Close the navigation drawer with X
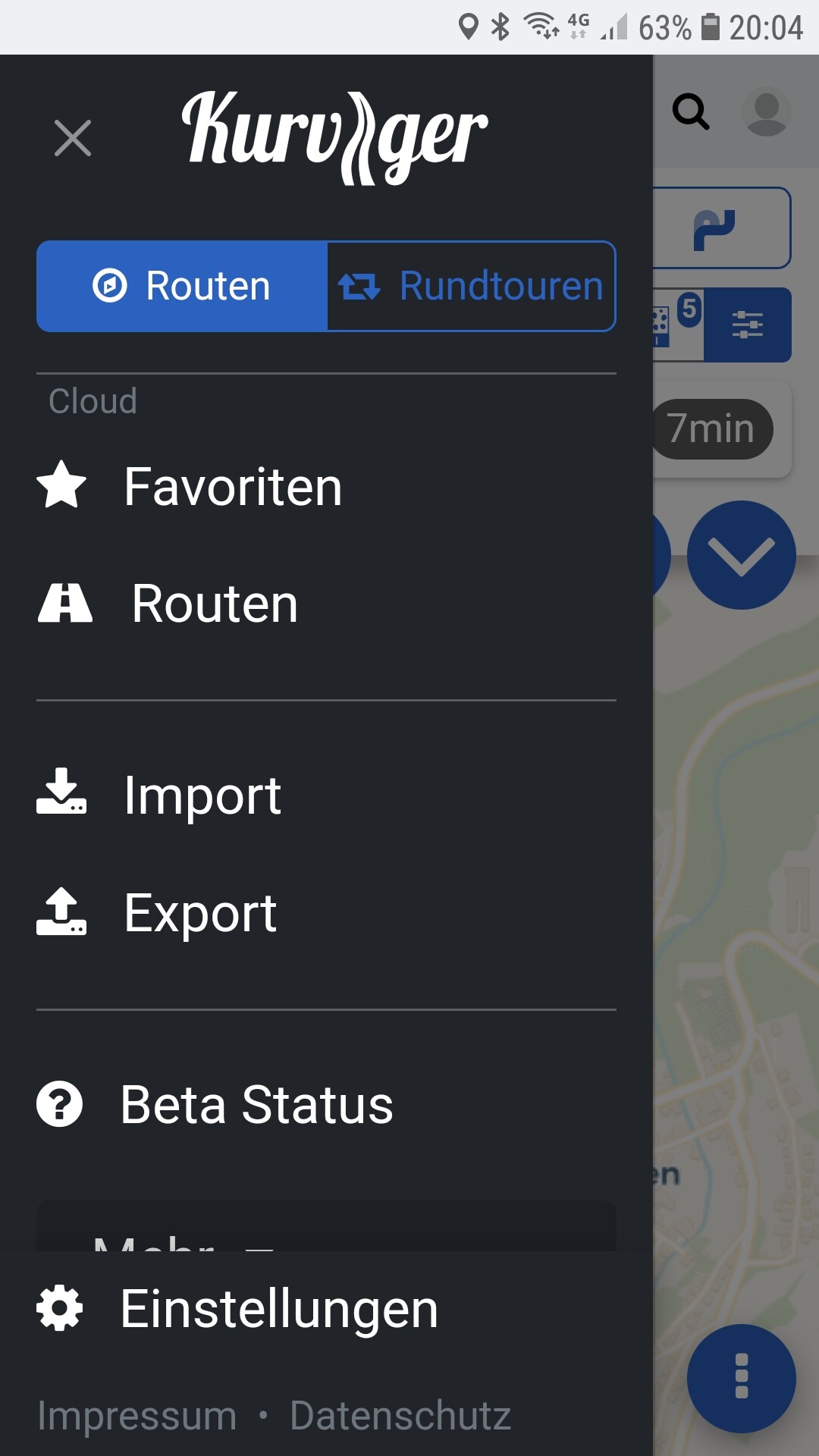Image resolution: width=819 pixels, height=1456 pixels. 73,138
